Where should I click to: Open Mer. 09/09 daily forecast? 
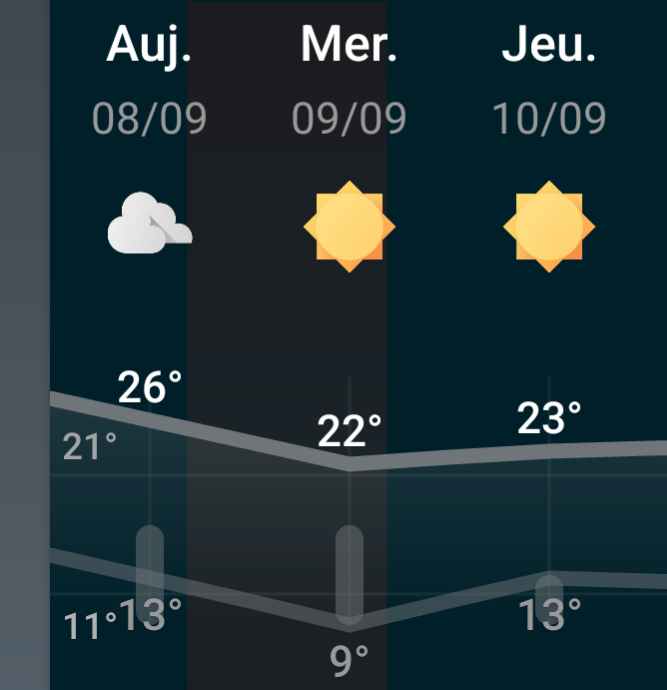tap(349, 345)
